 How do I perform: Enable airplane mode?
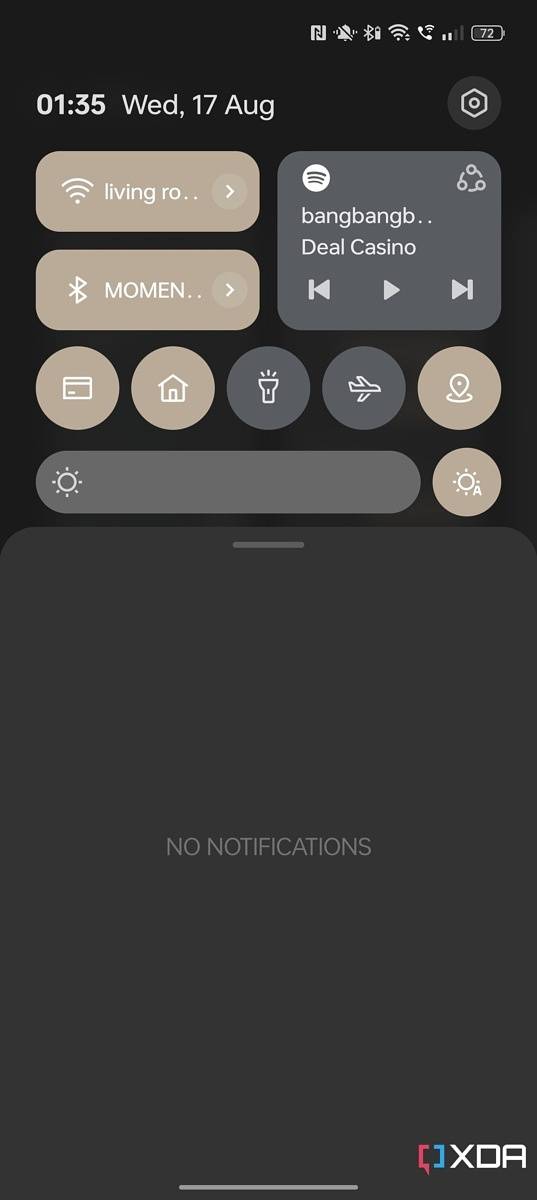[x=364, y=388]
